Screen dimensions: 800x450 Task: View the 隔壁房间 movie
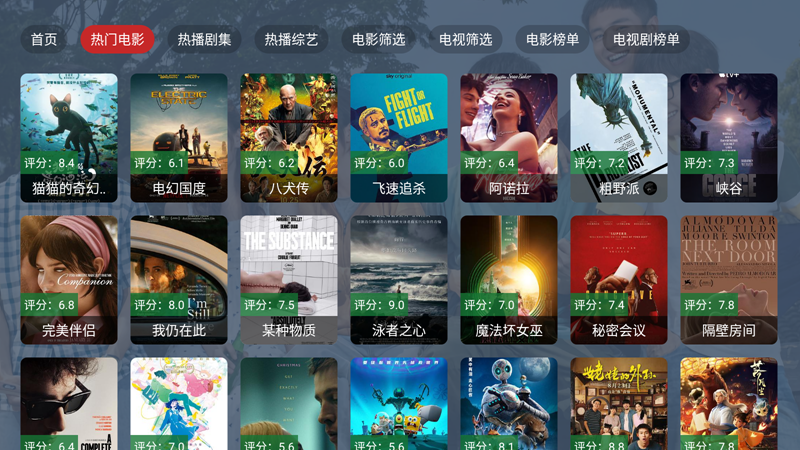coord(729,280)
